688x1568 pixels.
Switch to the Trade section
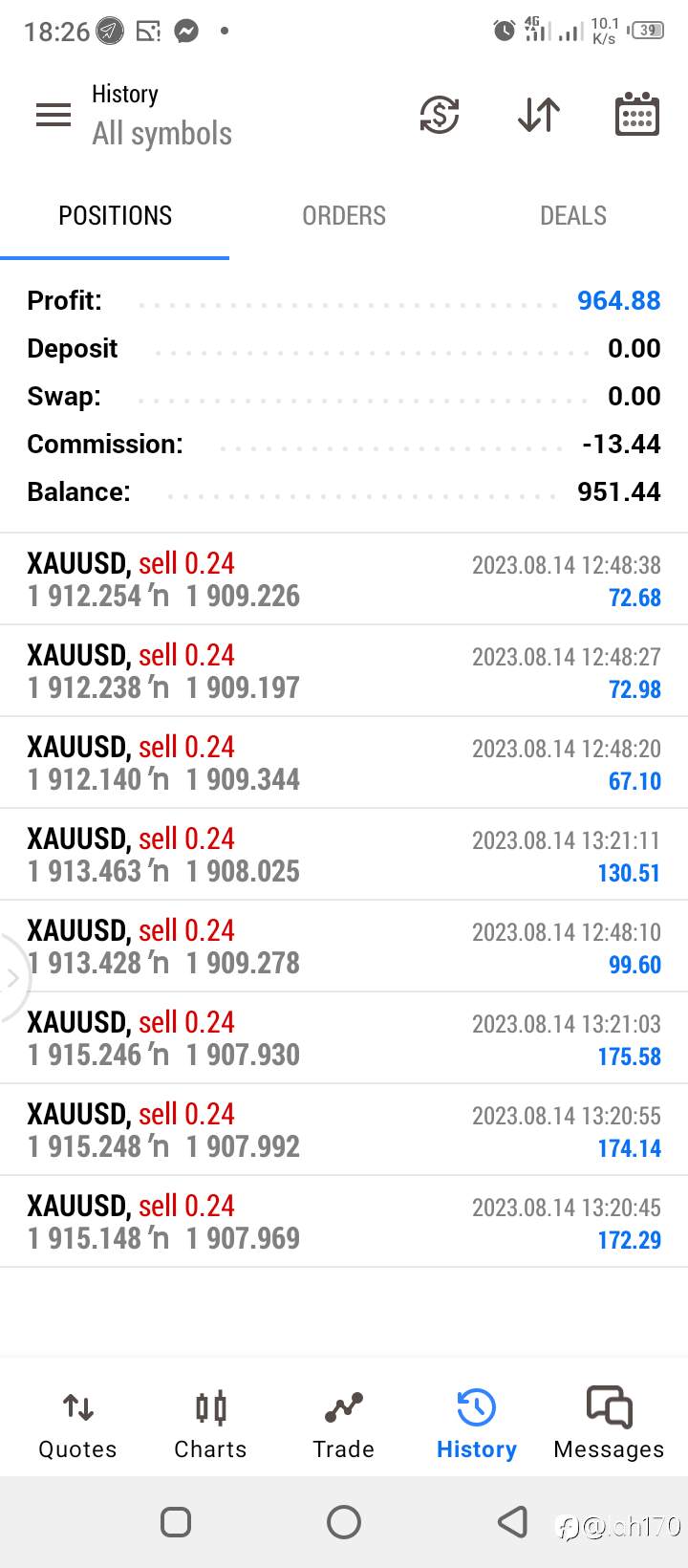tap(343, 1425)
